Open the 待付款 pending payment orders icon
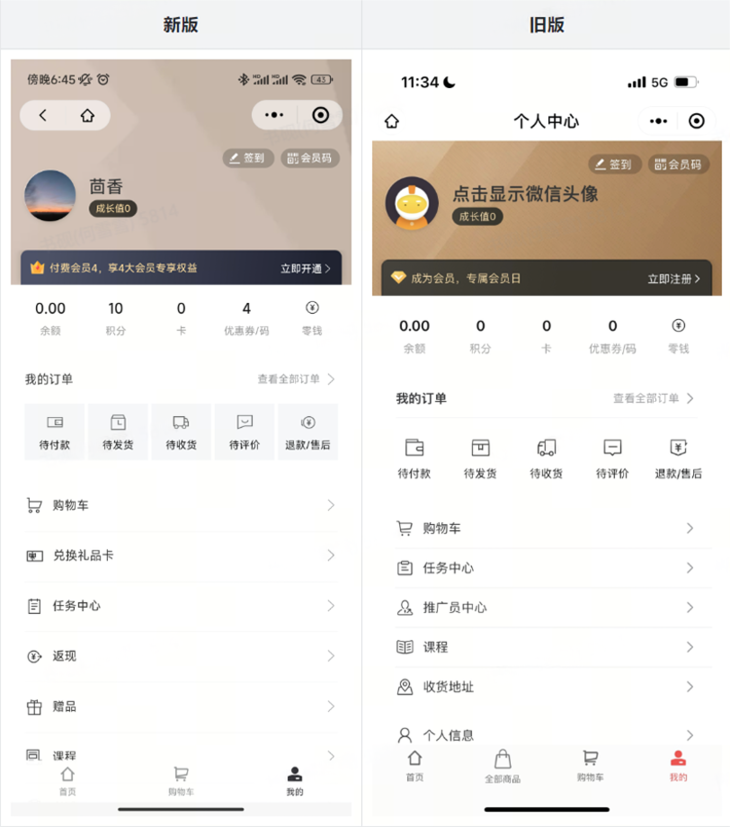Image resolution: width=730 pixels, height=827 pixels. 54,431
